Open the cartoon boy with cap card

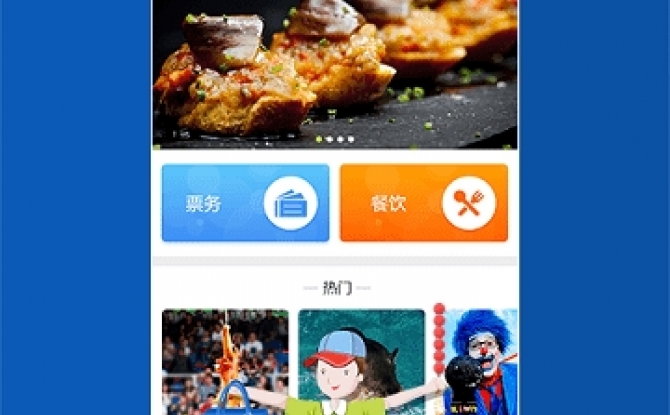[x=361, y=361]
